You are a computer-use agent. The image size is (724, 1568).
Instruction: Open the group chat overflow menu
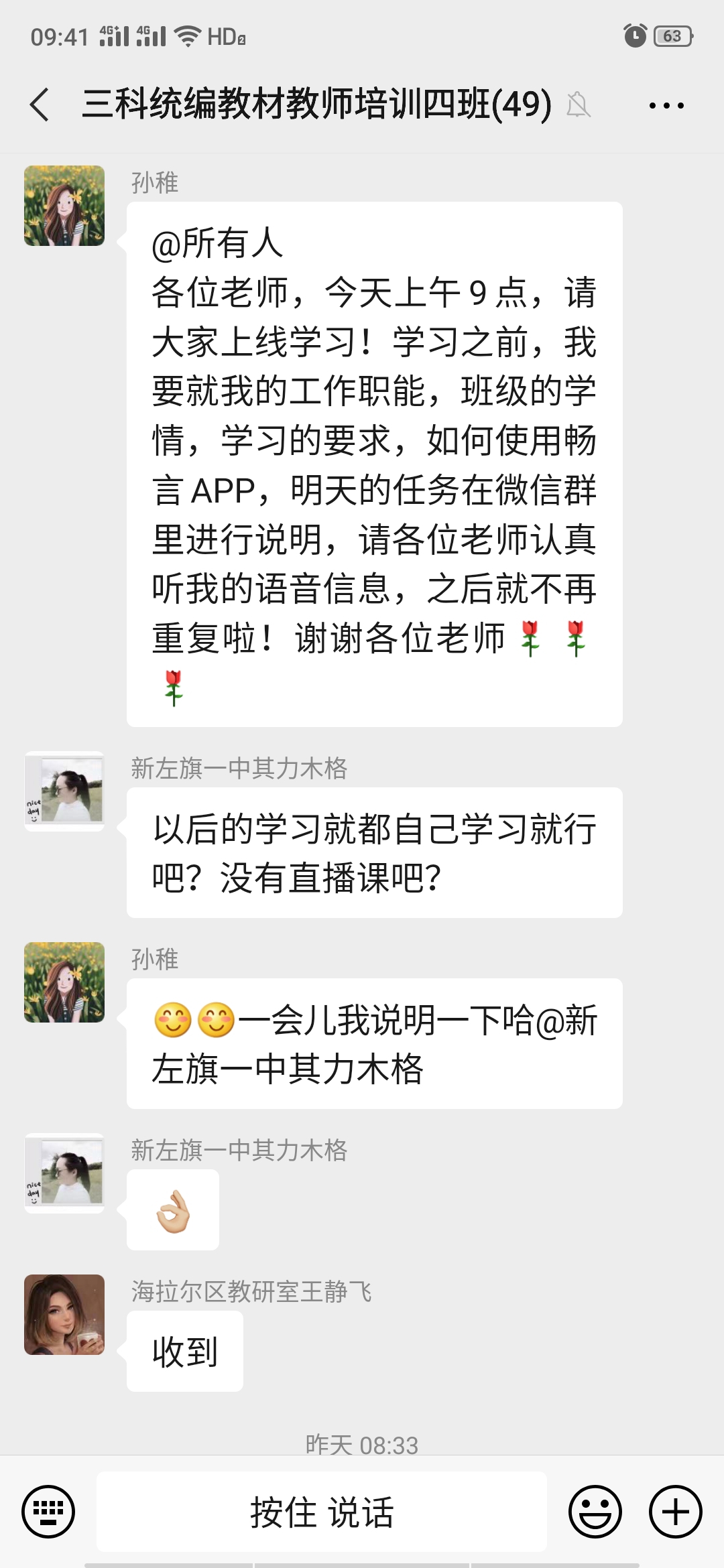[x=666, y=105]
